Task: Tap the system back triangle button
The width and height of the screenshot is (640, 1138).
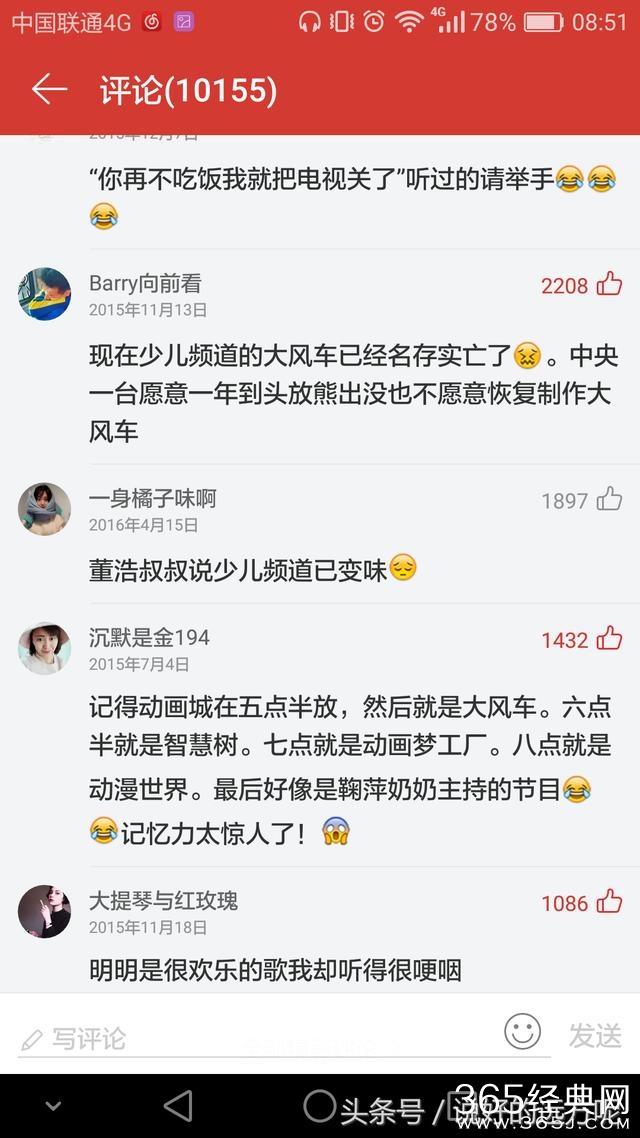Action: tap(178, 1106)
